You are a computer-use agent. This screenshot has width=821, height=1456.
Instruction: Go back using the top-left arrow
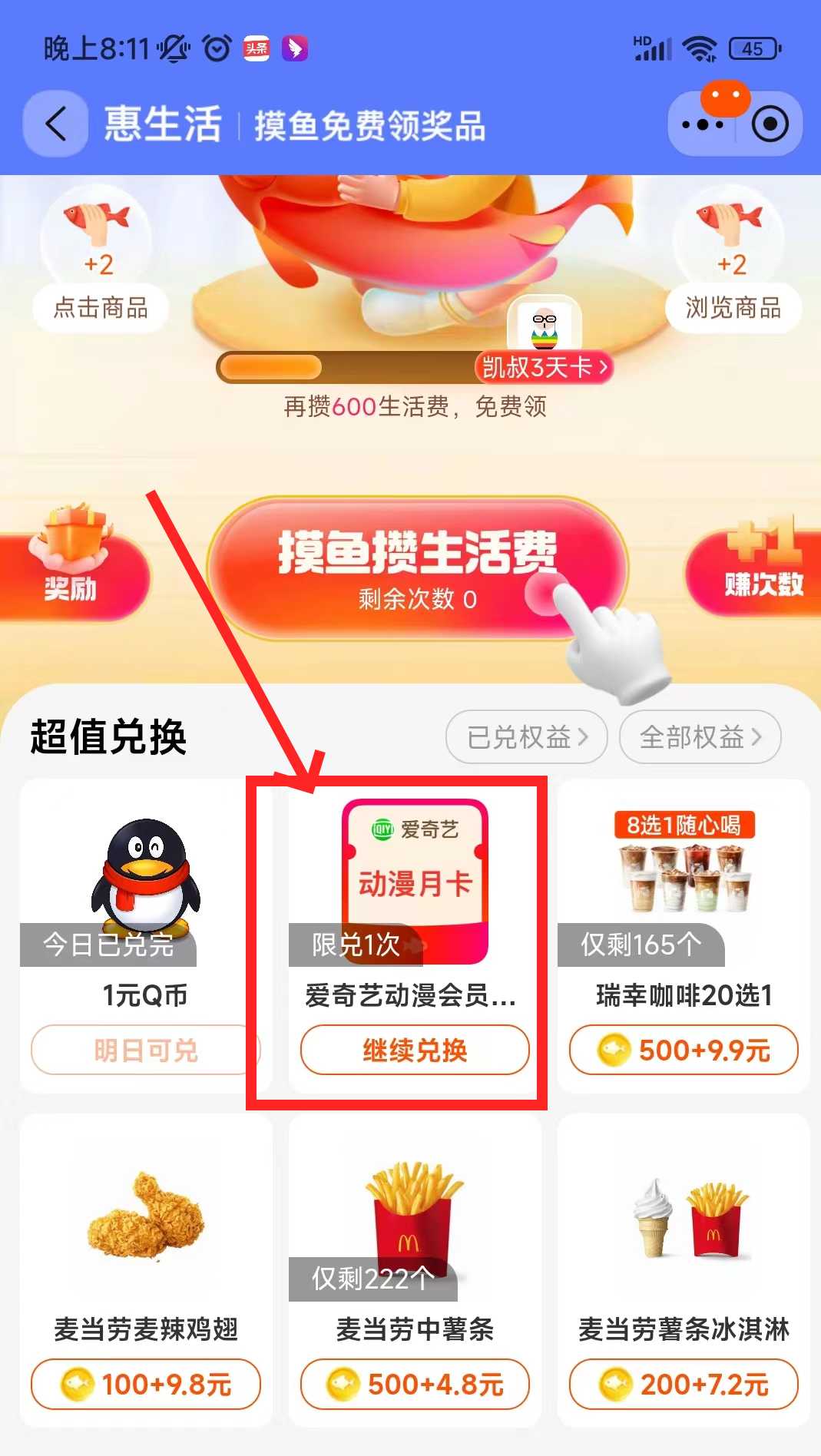coord(55,124)
